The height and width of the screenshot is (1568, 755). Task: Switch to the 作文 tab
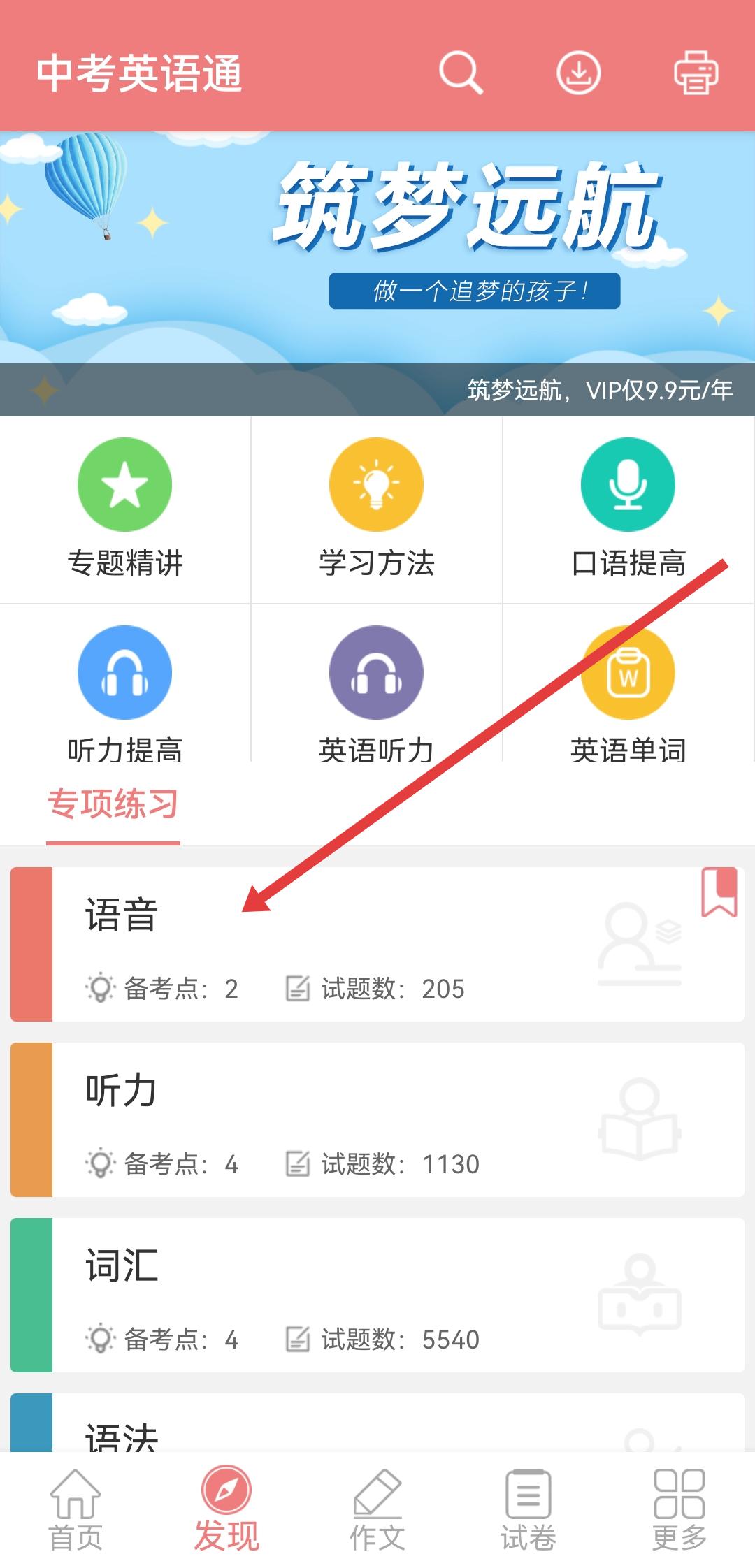(x=377, y=1509)
